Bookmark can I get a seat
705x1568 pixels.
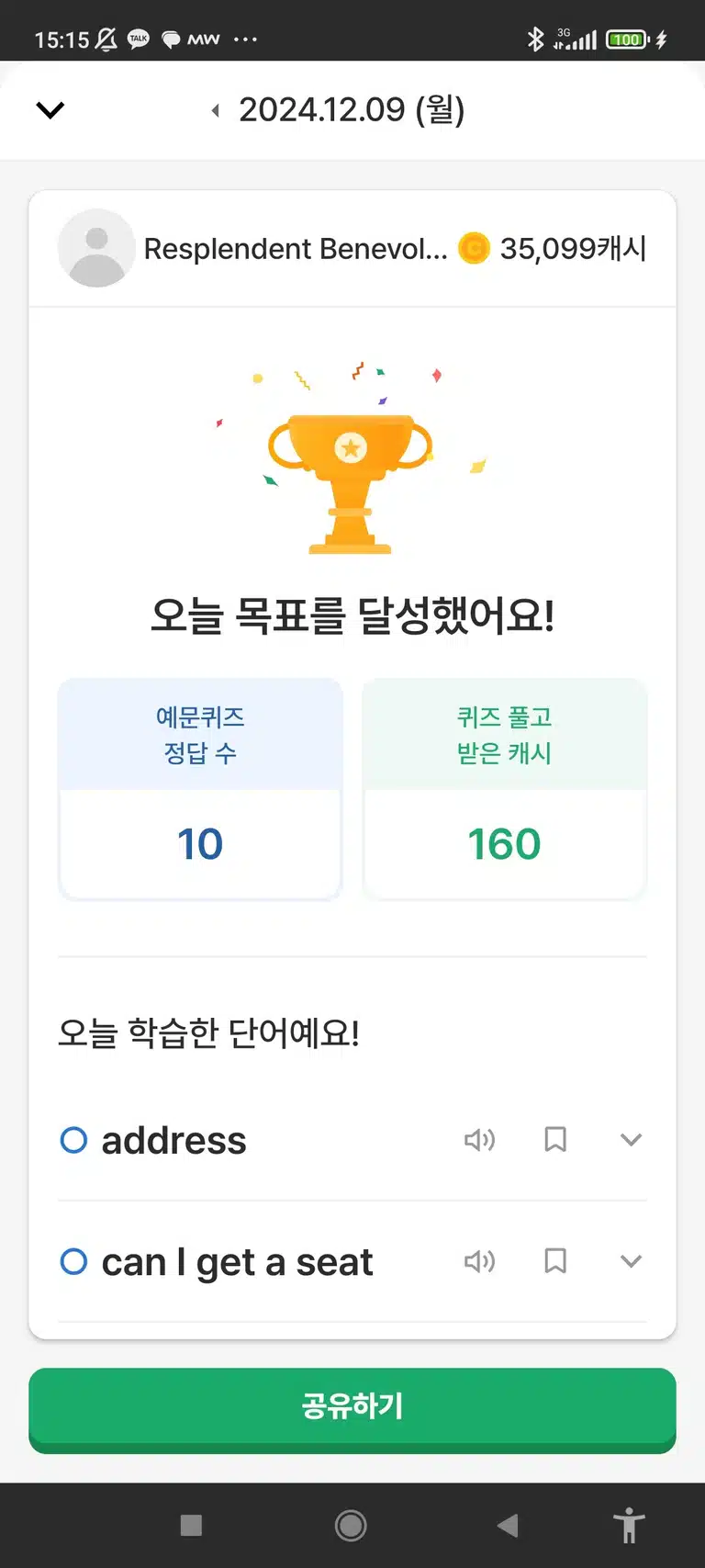click(x=555, y=1261)
